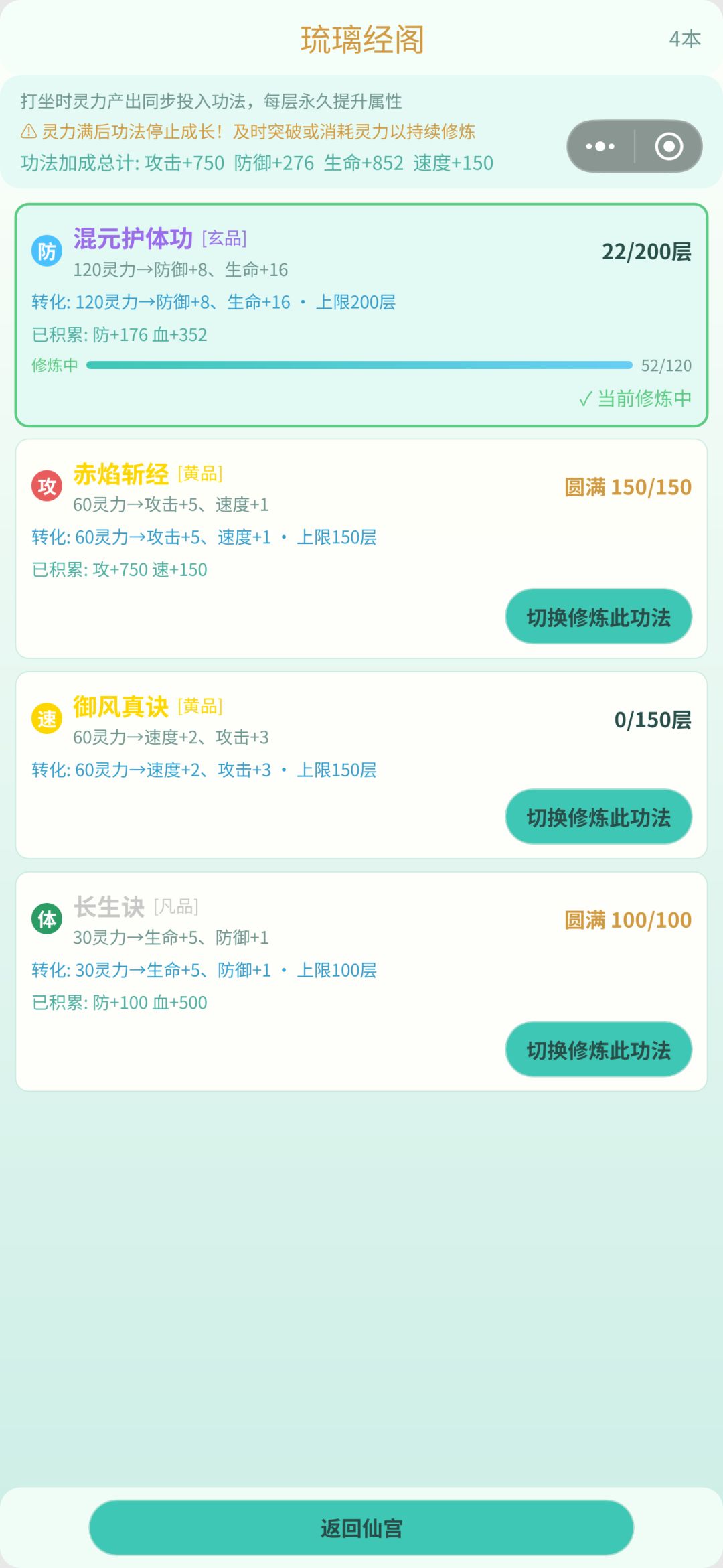The width and height of the screenshot is (723, 1568).
Task: Select the 混元护体功 card
Action: tap(361, 315)
